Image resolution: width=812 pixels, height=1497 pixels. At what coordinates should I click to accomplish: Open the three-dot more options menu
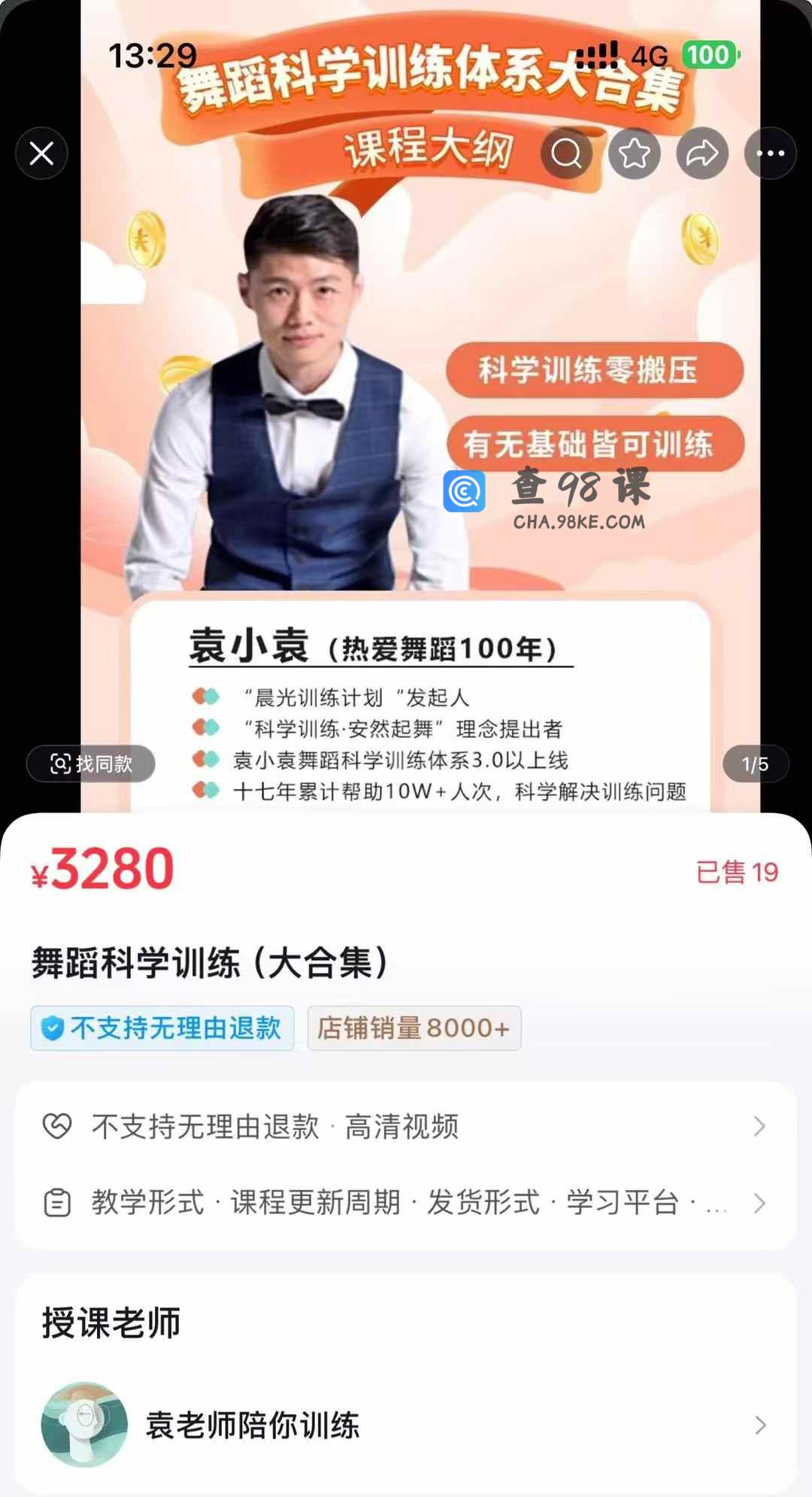[x=770, y=153]
